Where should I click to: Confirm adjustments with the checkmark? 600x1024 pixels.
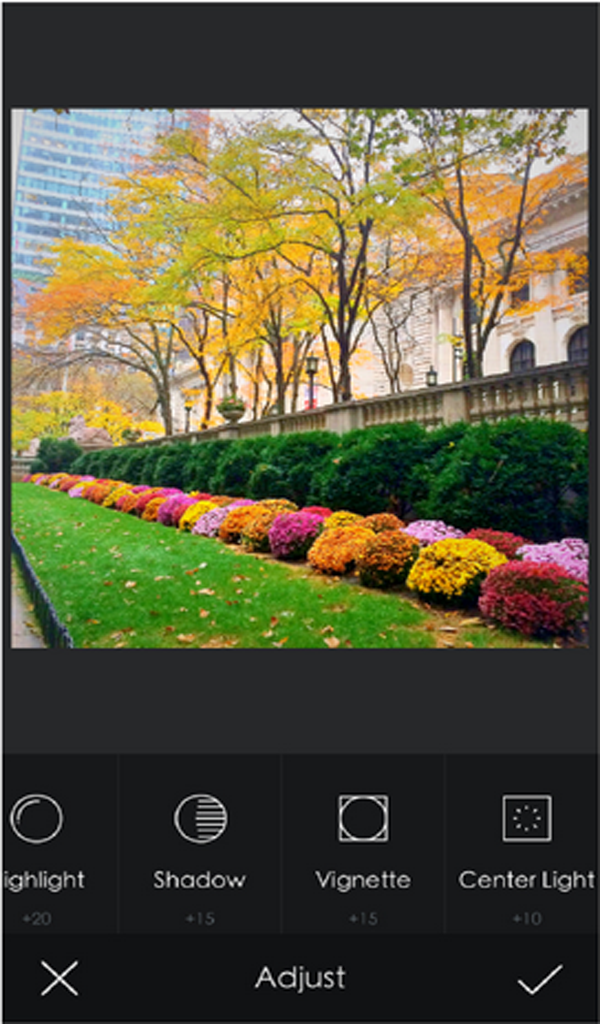tap(540, 978)
